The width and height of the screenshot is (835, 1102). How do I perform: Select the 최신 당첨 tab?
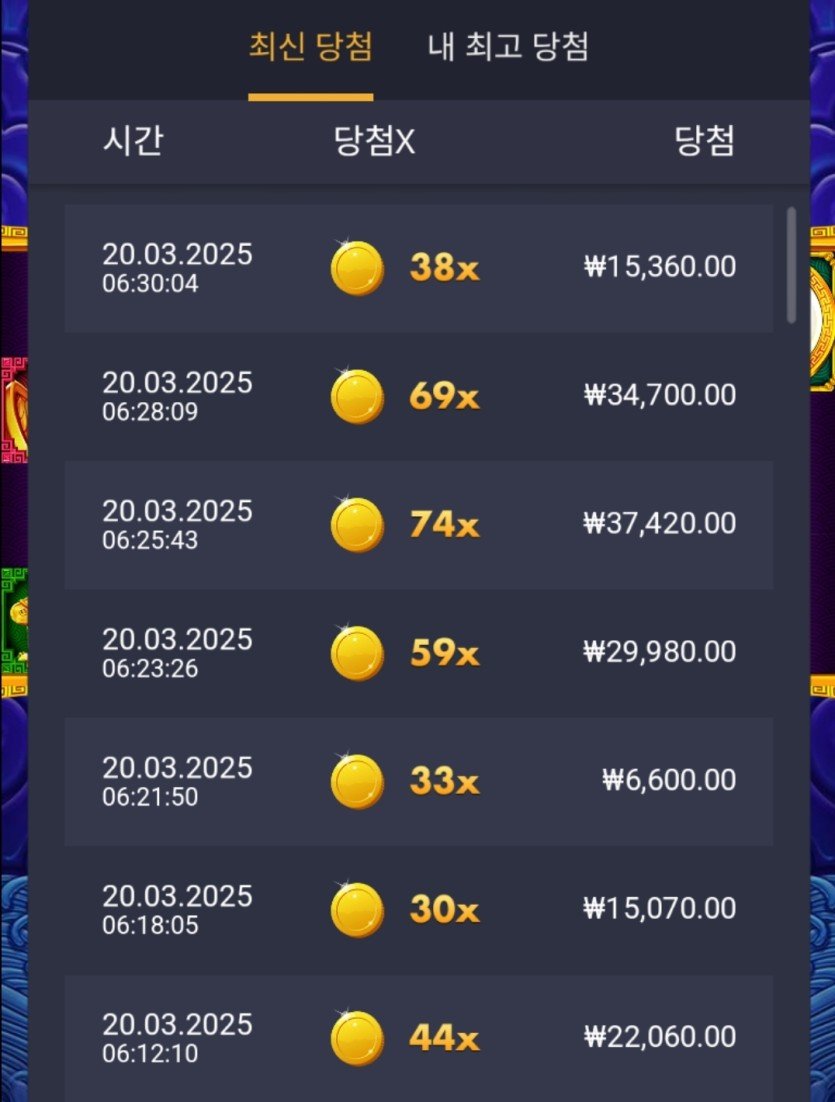[x=310, y=47]
